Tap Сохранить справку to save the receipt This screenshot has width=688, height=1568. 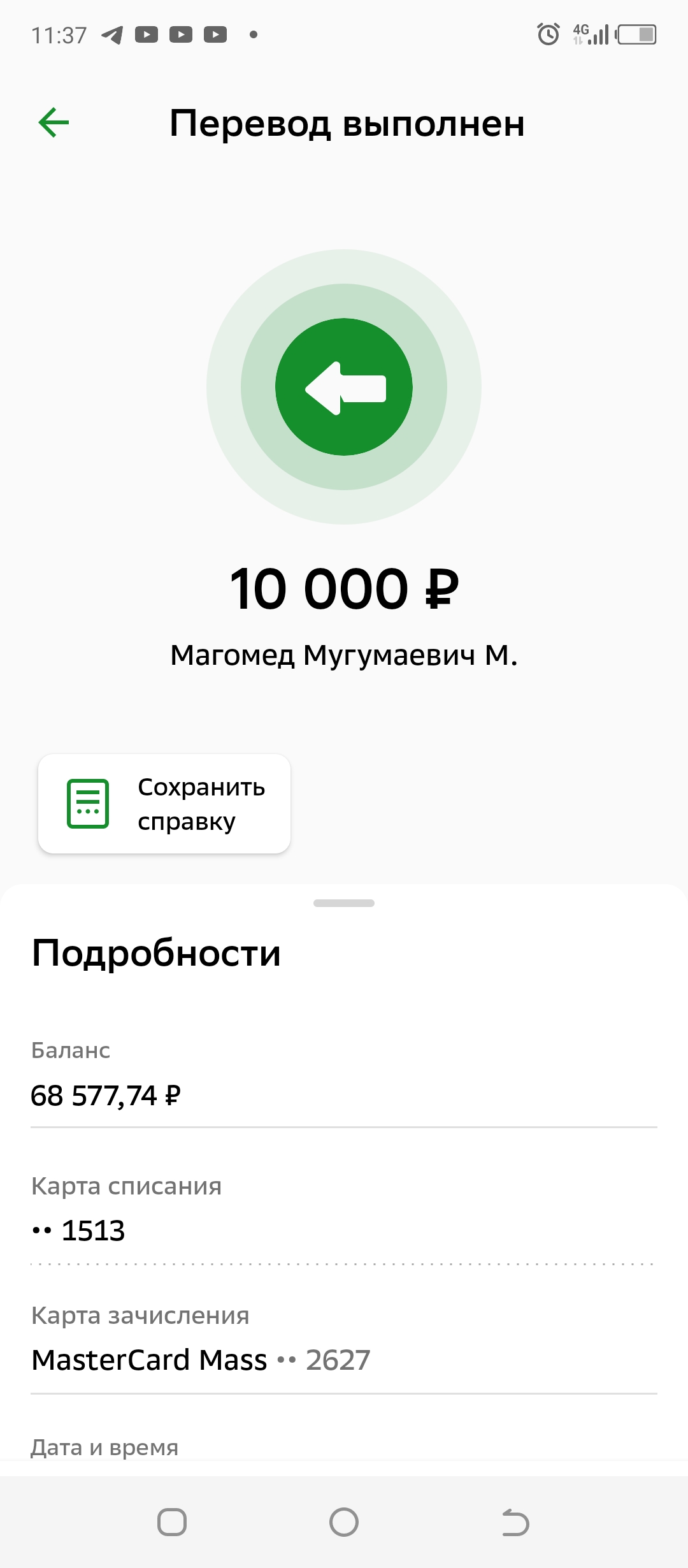[164, 804]
